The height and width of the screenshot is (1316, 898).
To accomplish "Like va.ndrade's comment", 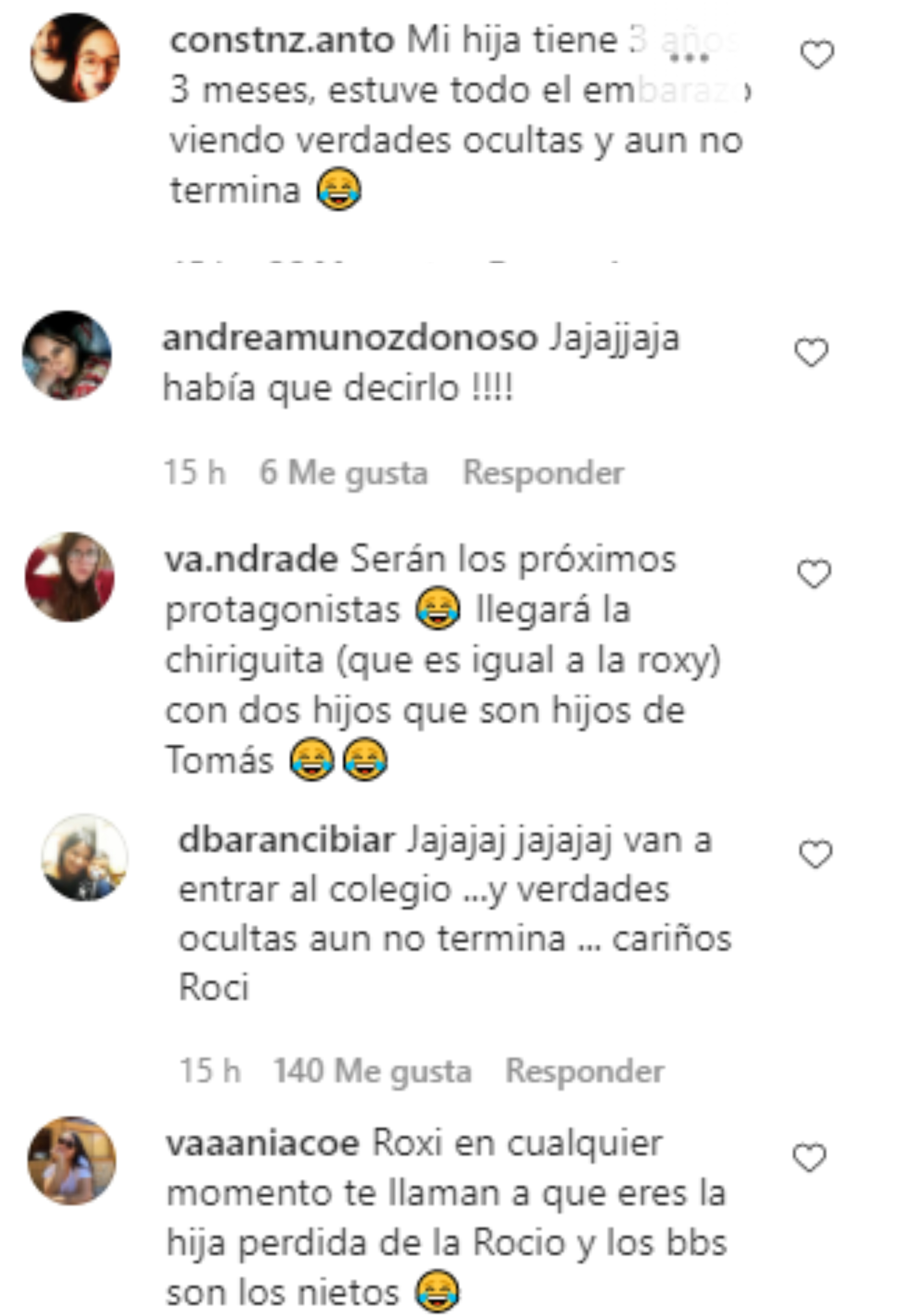I will point(813,573).
